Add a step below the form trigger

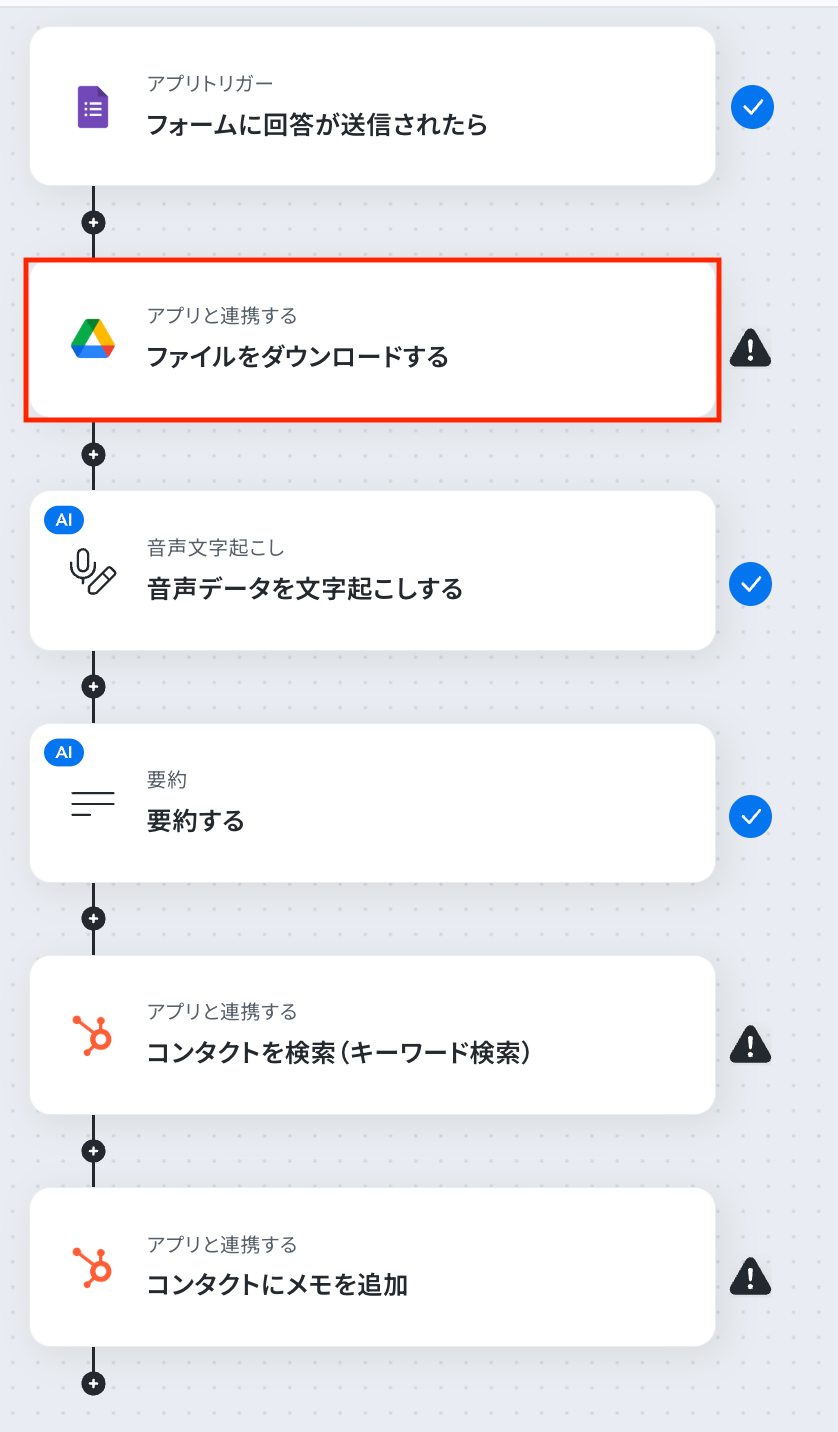93,222
